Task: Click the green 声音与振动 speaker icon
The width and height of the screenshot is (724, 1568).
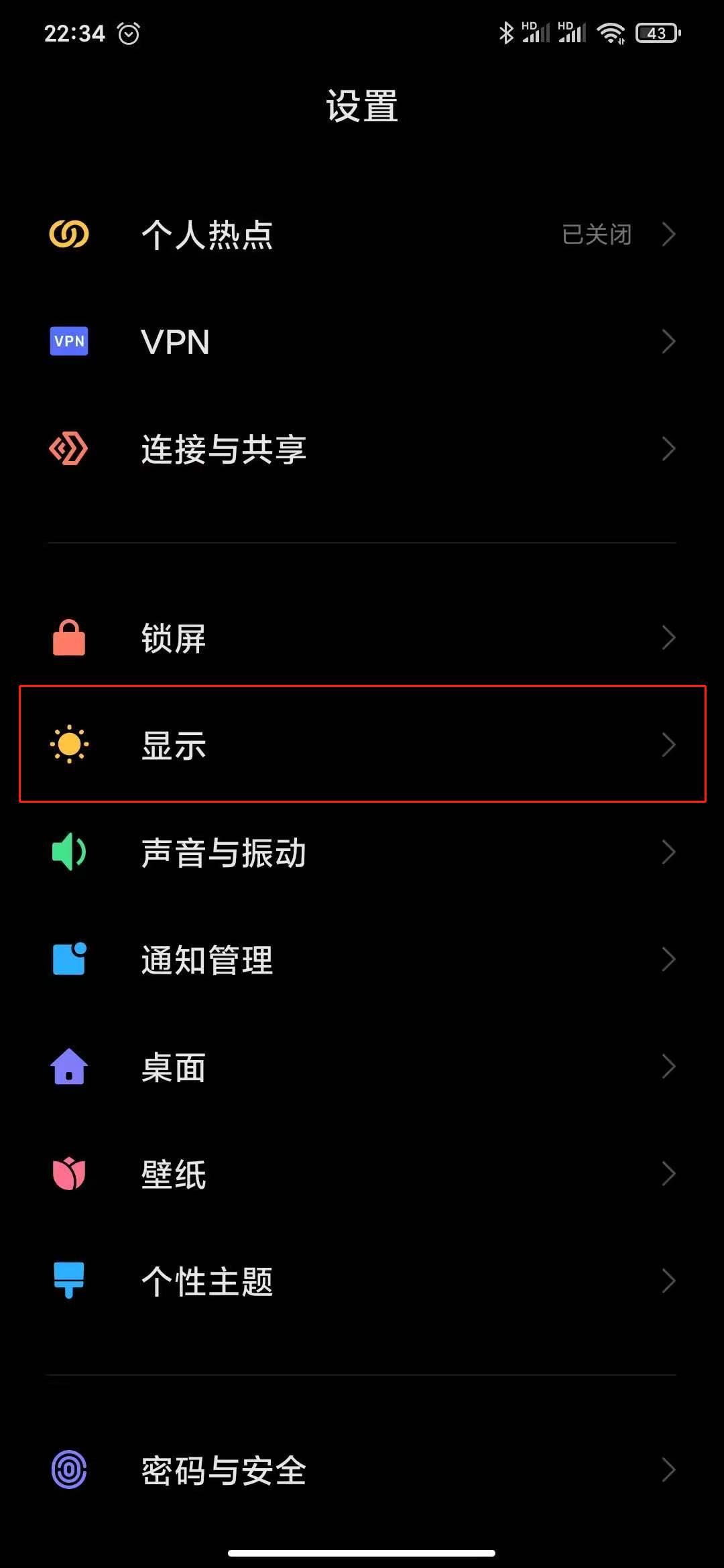Action: point(68,852)
